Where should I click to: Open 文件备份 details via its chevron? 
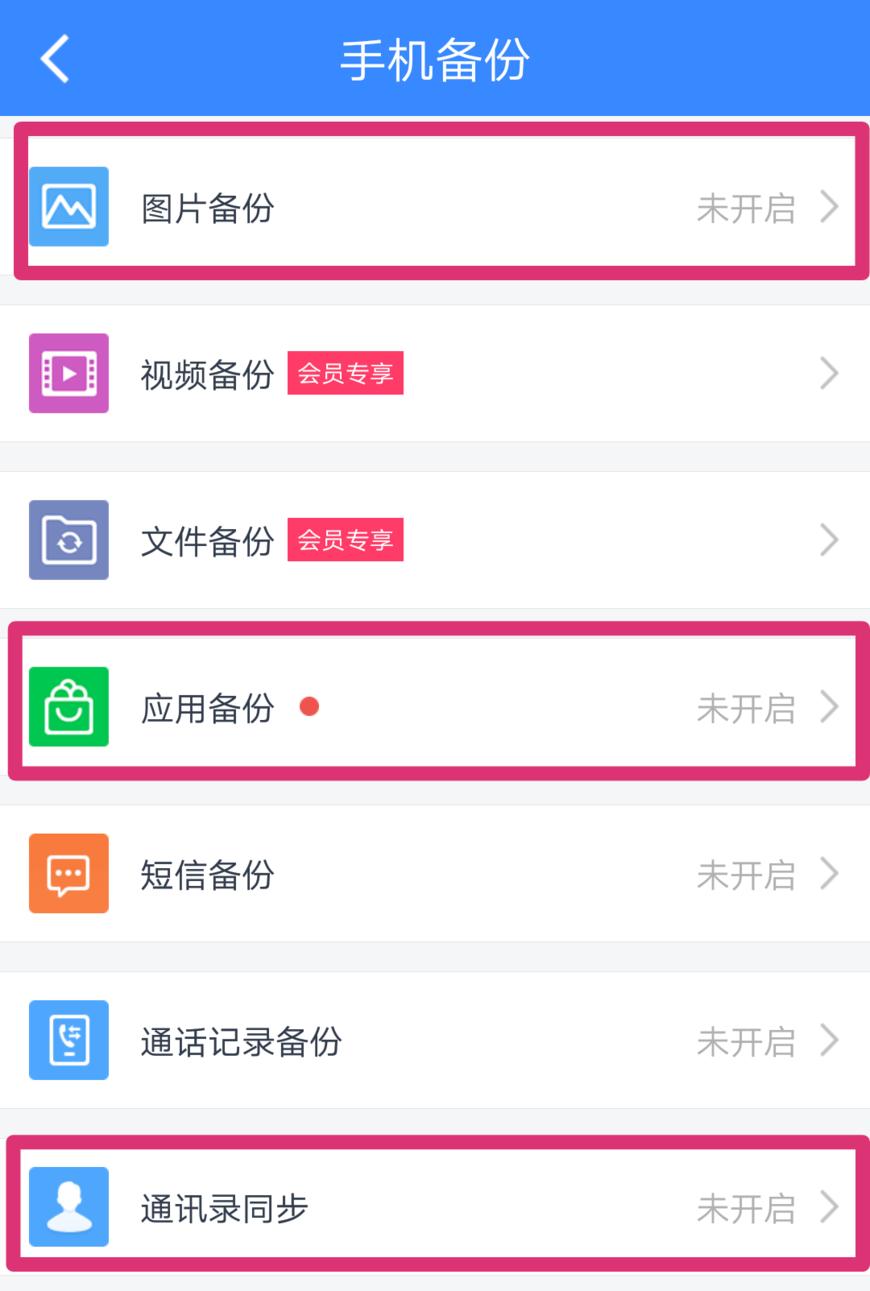tap(828, 540)
